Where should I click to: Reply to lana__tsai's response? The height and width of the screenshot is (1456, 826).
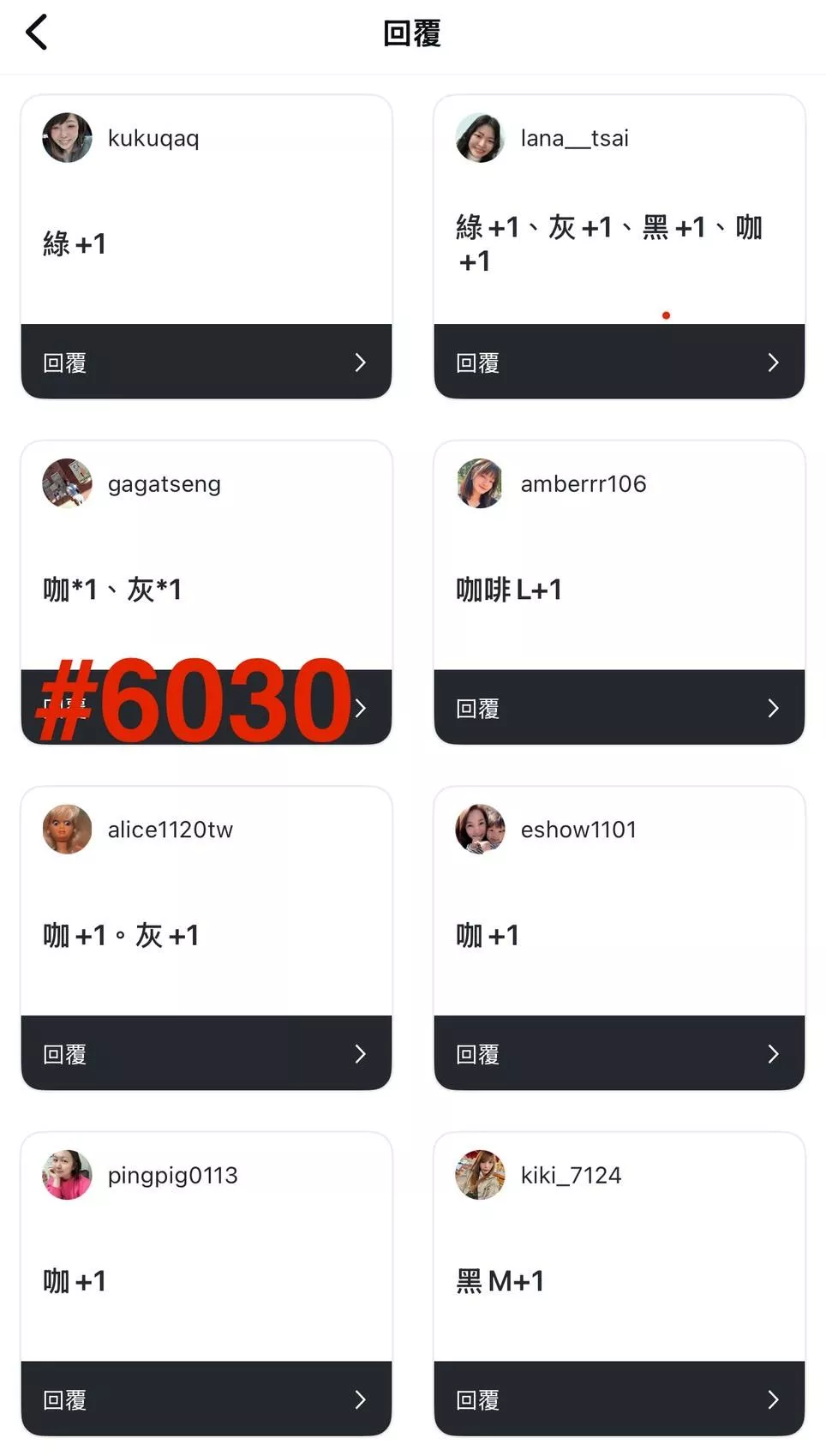click(x=619, y=363)
